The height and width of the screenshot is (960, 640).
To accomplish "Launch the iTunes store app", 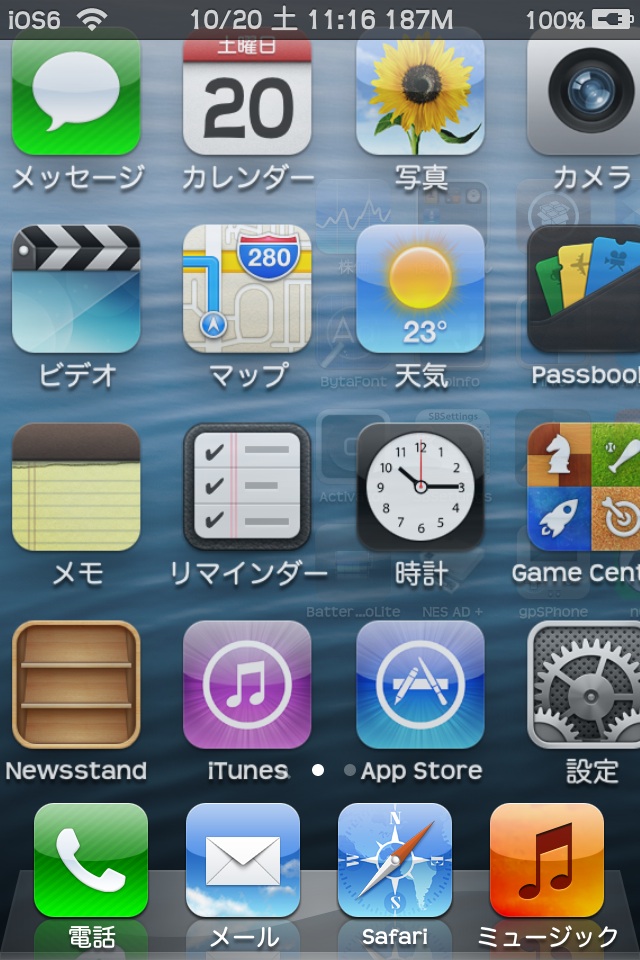I will pyautogui.click(x=247, y=685).
